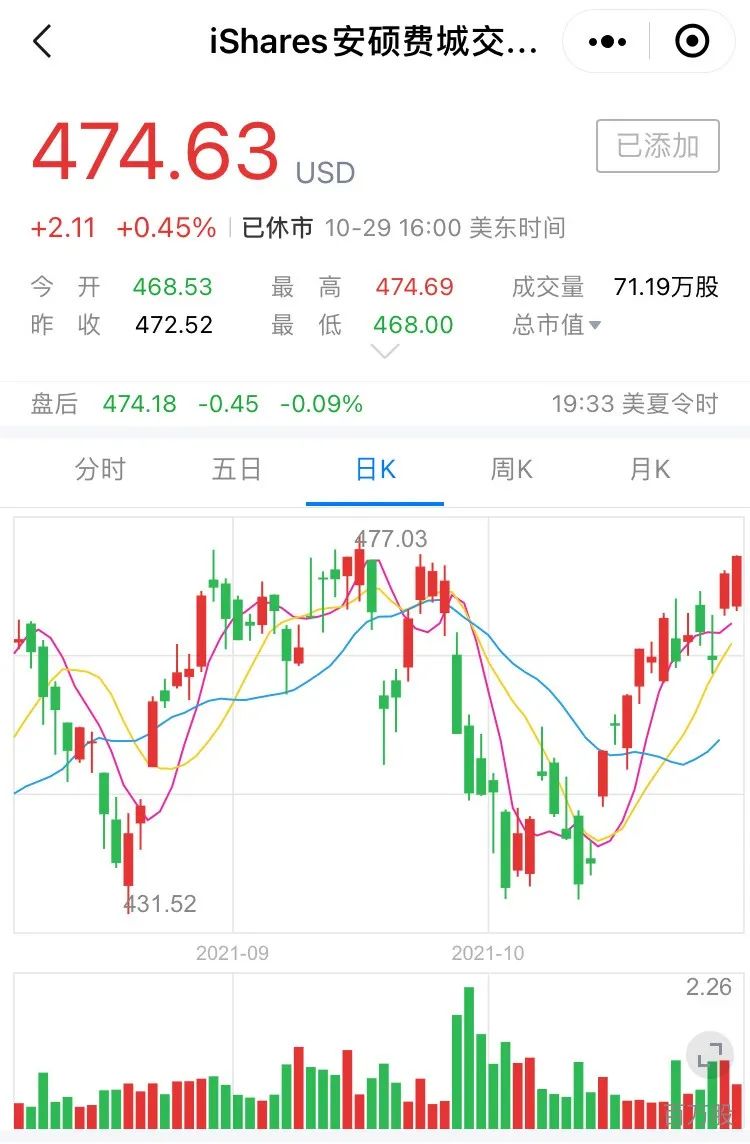750x1144 pixels.
Task: Expand the chart to fullscreen
Action: pos(709,1055)
